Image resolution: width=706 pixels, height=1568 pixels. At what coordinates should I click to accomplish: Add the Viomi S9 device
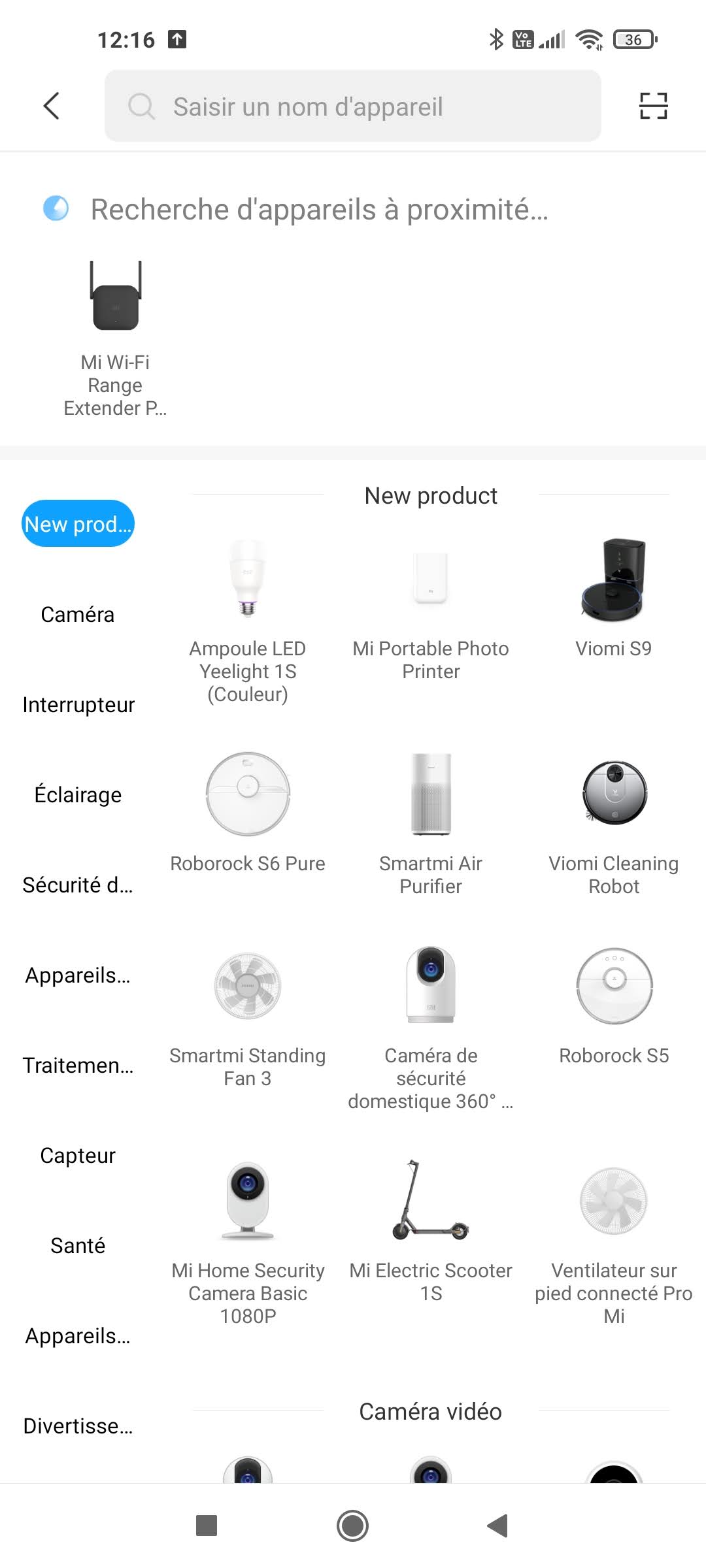613,598
